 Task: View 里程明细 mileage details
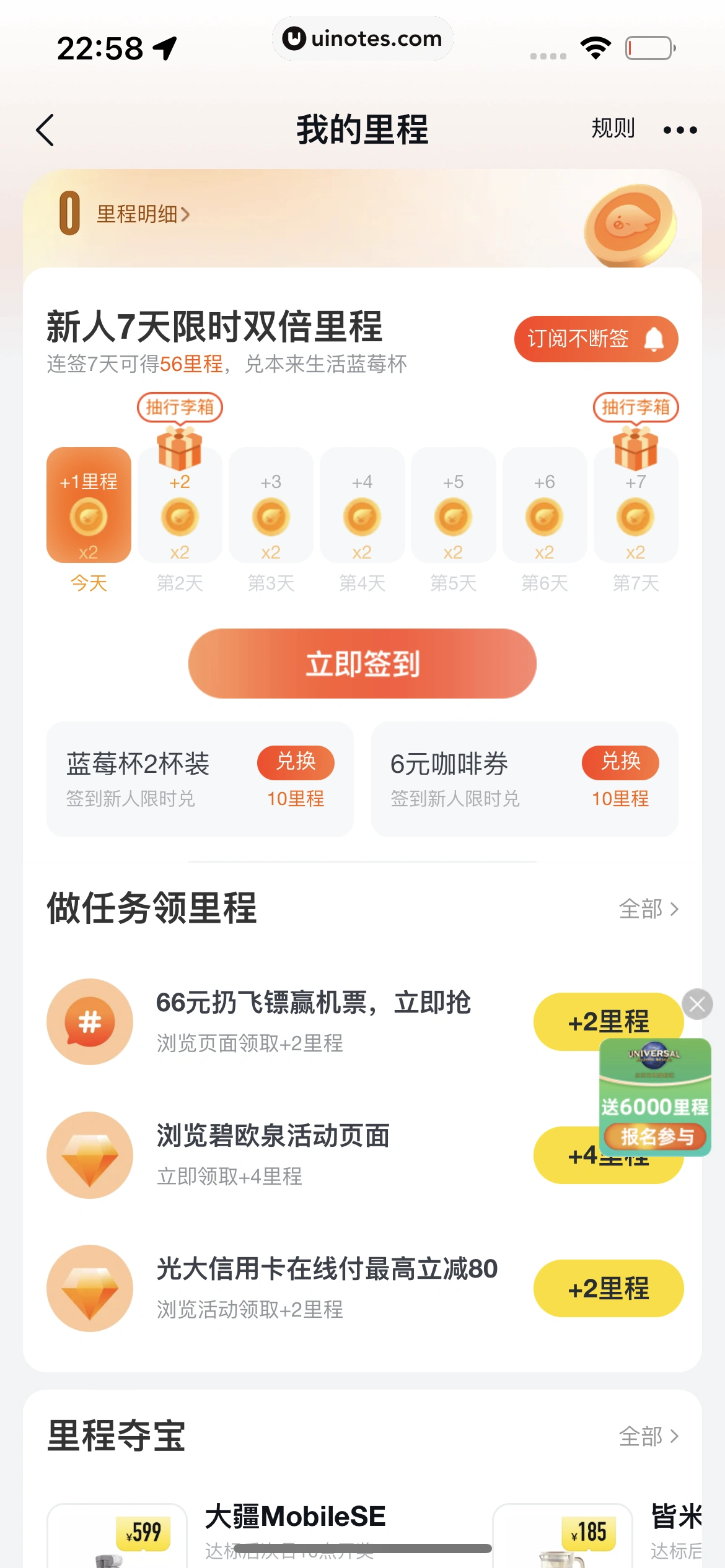pyautogui.click(x=143, y=214)
